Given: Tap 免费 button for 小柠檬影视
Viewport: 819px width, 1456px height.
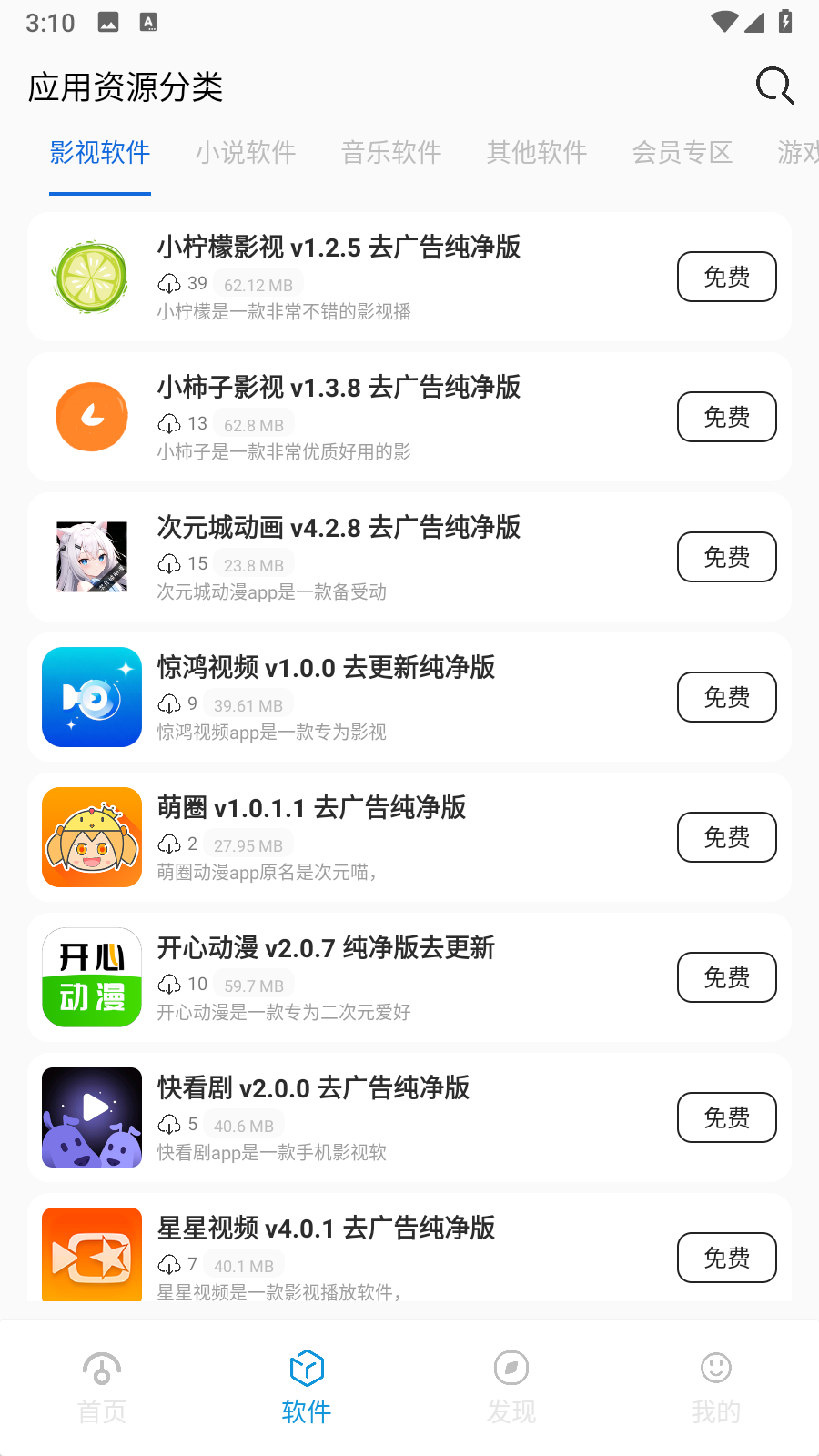Looking at the screenshot, I should (x=727, y=277).
